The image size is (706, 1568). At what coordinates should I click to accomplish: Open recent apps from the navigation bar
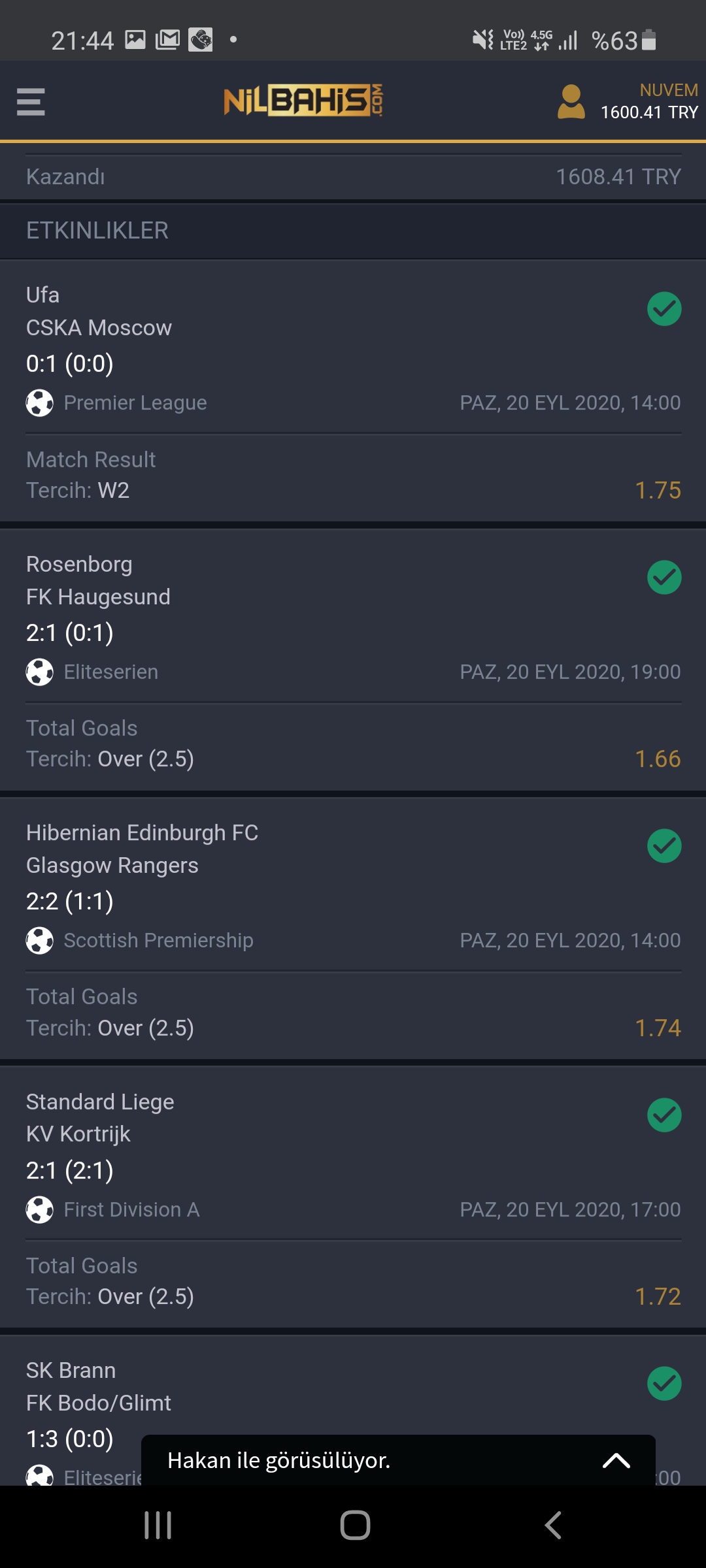(158, 1526)
